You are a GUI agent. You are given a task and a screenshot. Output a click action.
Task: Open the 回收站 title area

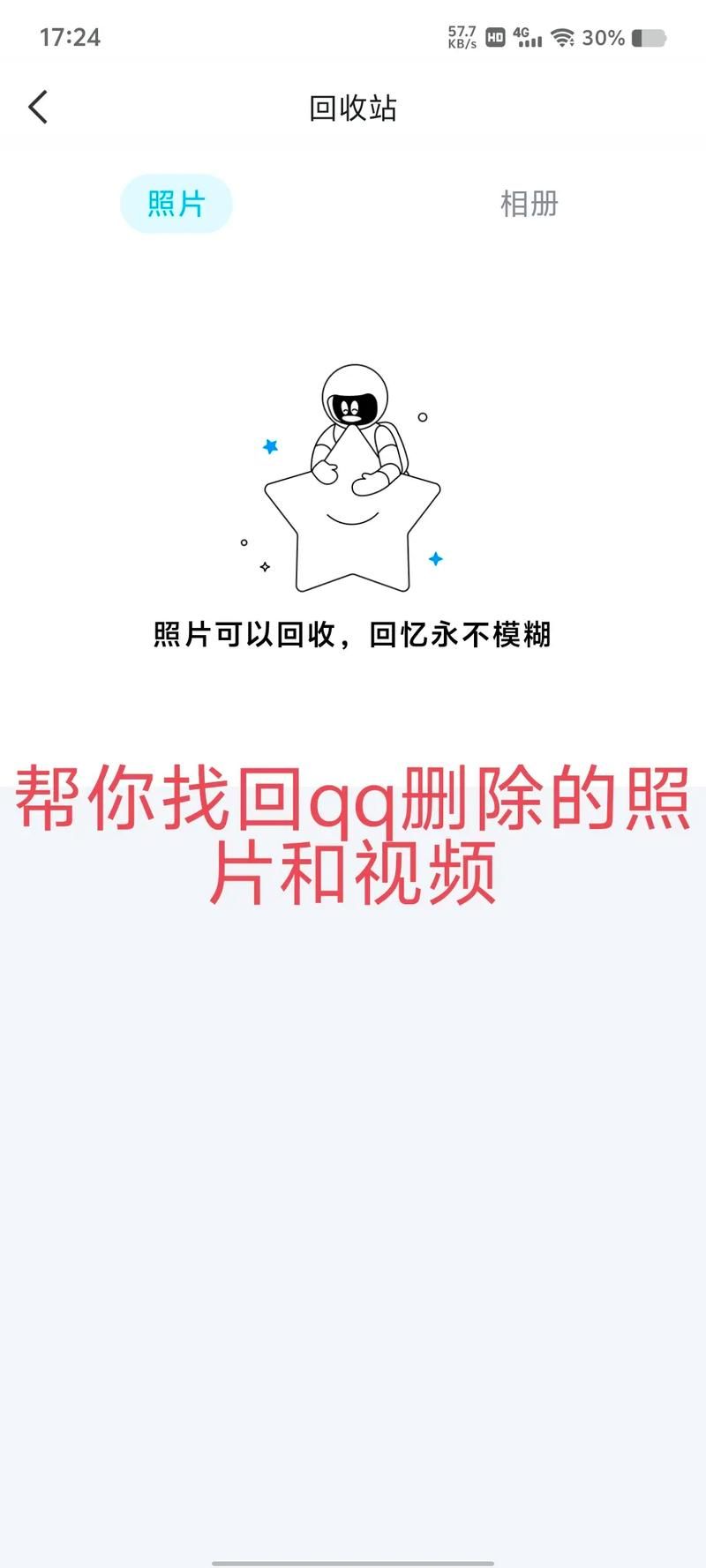pyautogui.click(x=352, y=108)
